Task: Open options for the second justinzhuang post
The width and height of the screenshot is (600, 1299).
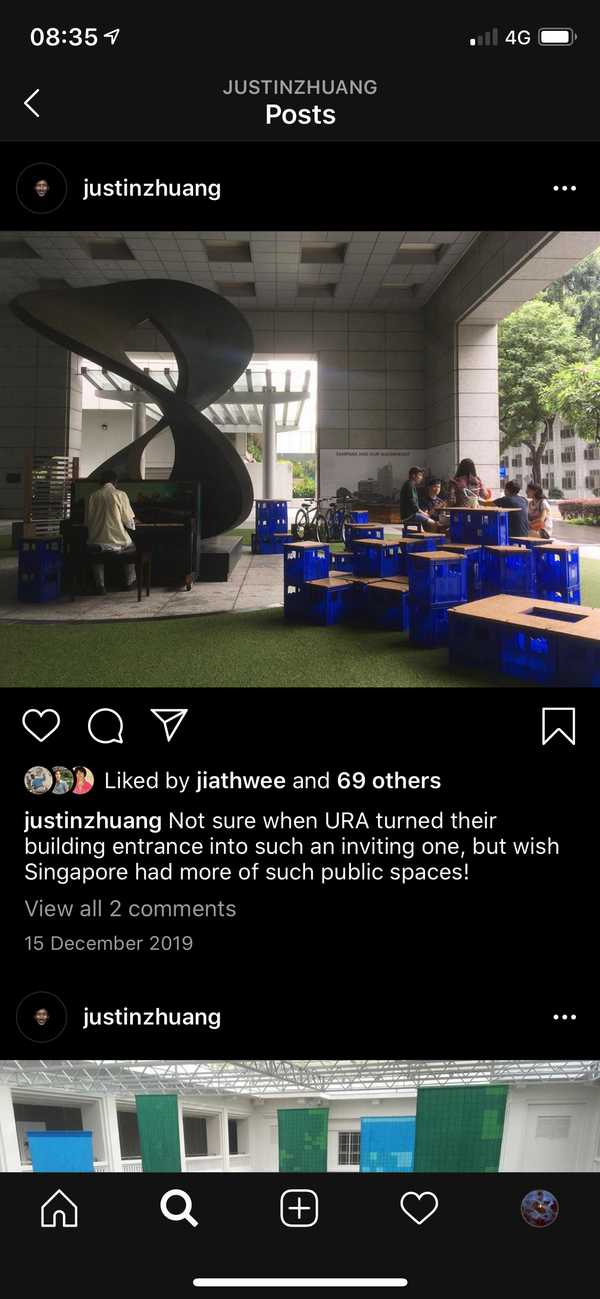Action: tap(564, 1017)
